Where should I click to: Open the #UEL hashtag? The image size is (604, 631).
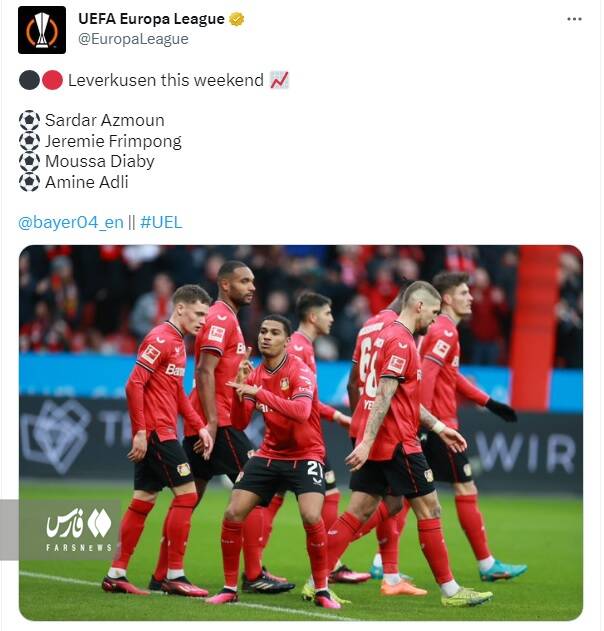161,222
